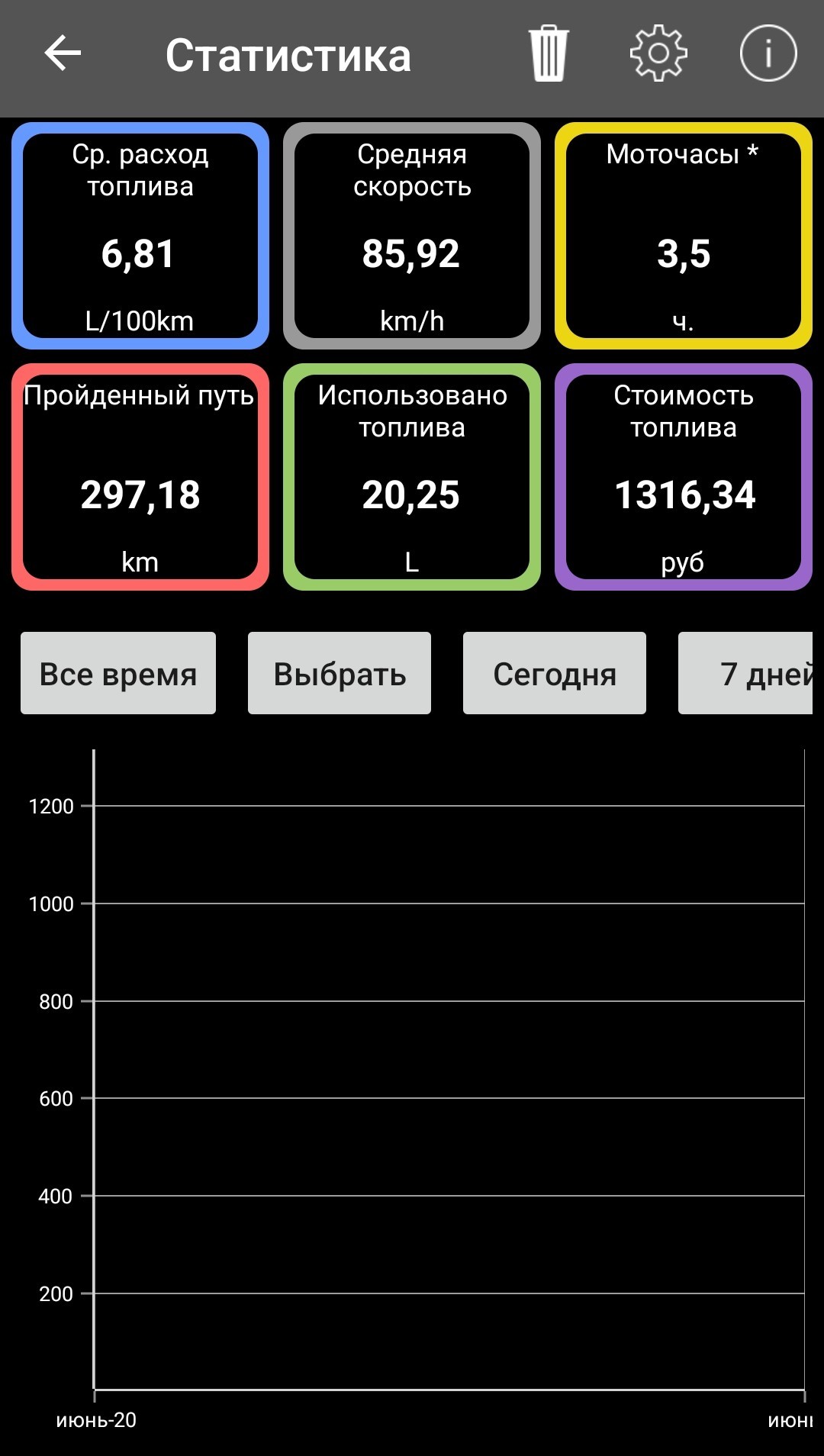The width and height of the screenshot is (824, 1456).
Task: Open the 'Ср. расход топлива' card
Action: [140, 236]
